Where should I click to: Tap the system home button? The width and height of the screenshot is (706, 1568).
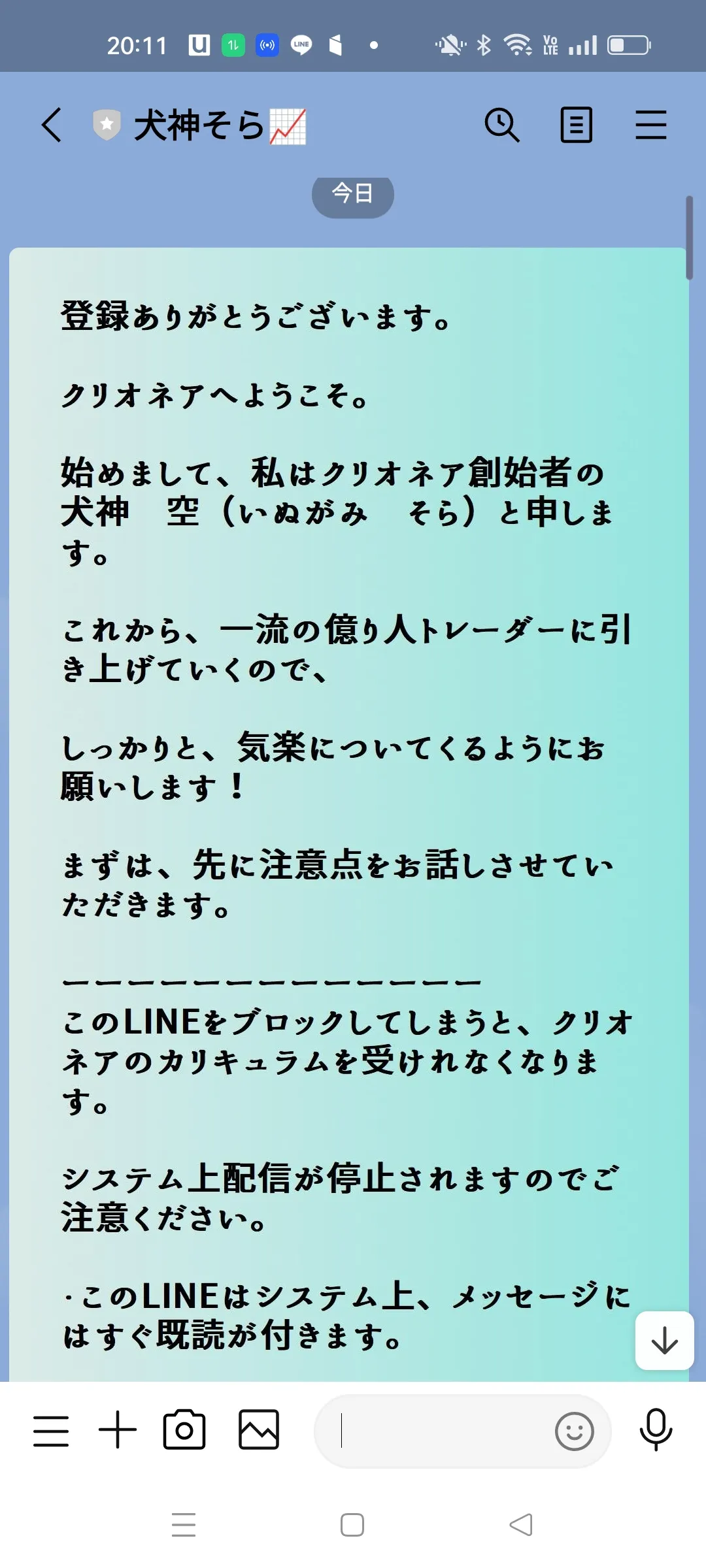tap(352, 1525)
